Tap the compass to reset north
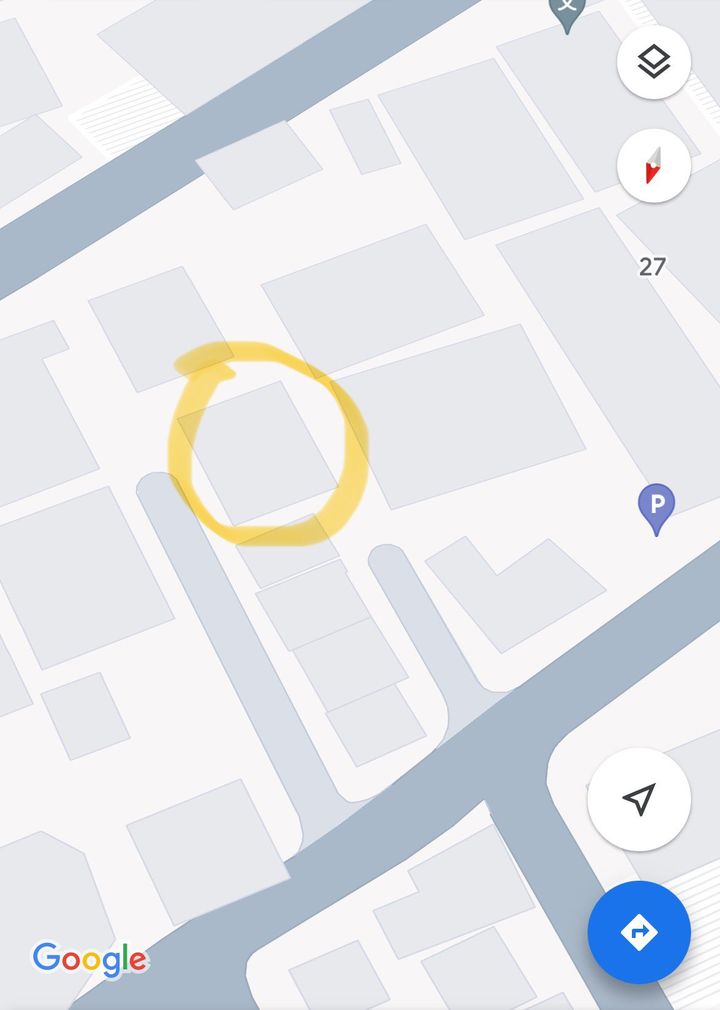 (653, 166)
